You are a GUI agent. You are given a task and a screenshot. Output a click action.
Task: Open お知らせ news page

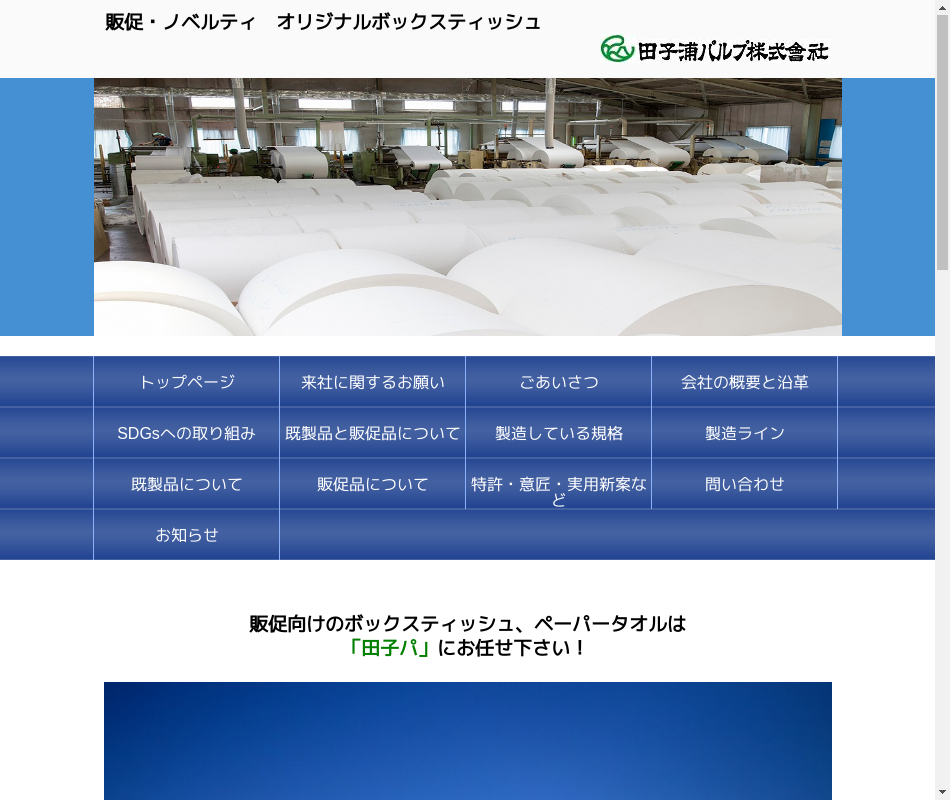click(186, 535)
